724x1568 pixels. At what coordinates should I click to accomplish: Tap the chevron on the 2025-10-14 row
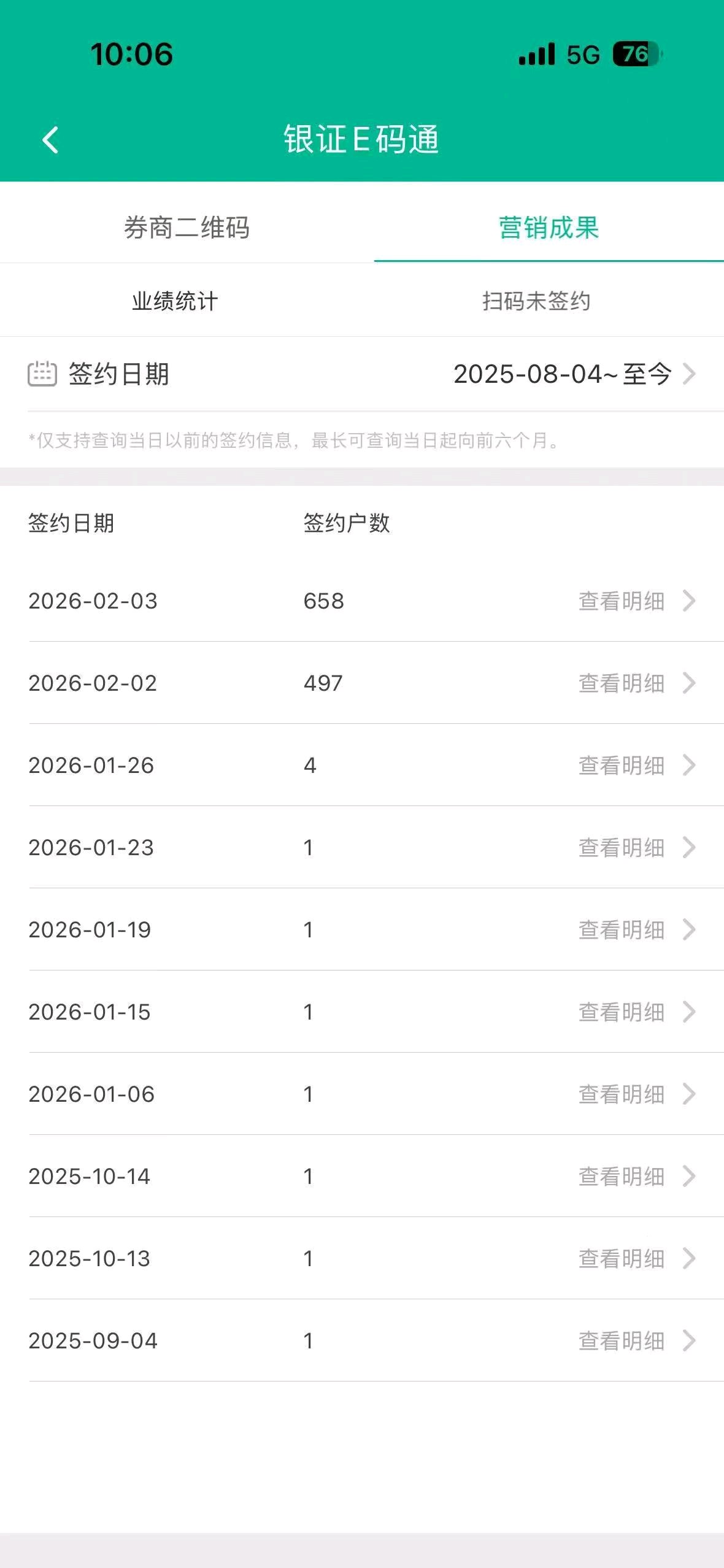(x=691, y=1176)
